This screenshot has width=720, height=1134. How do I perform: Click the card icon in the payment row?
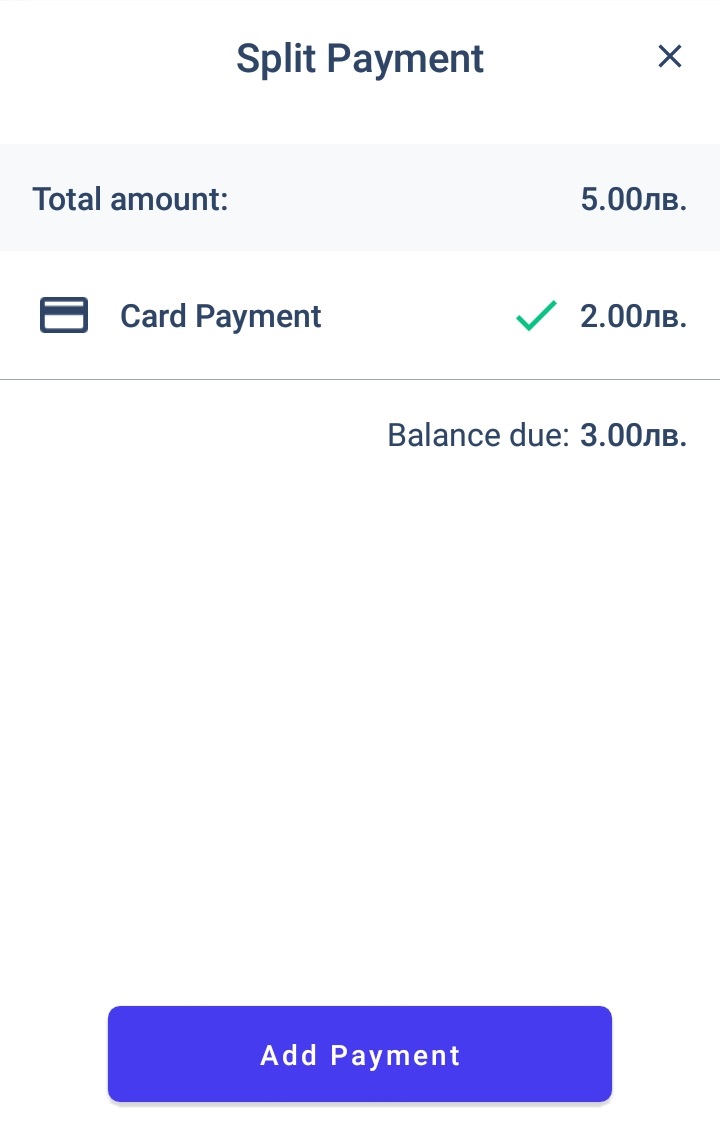point(63,315)
